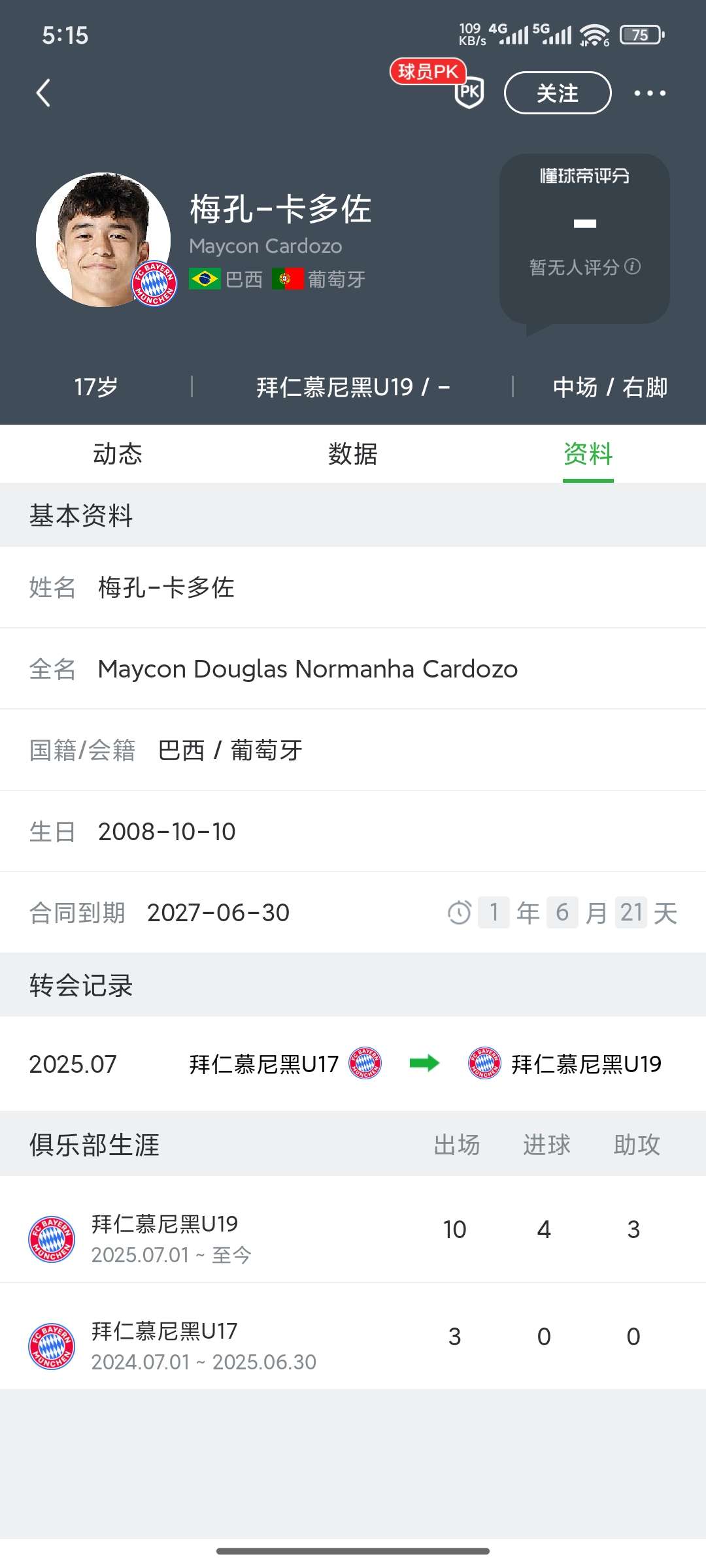
Task: View the player's profile photo
Action: 103,240
